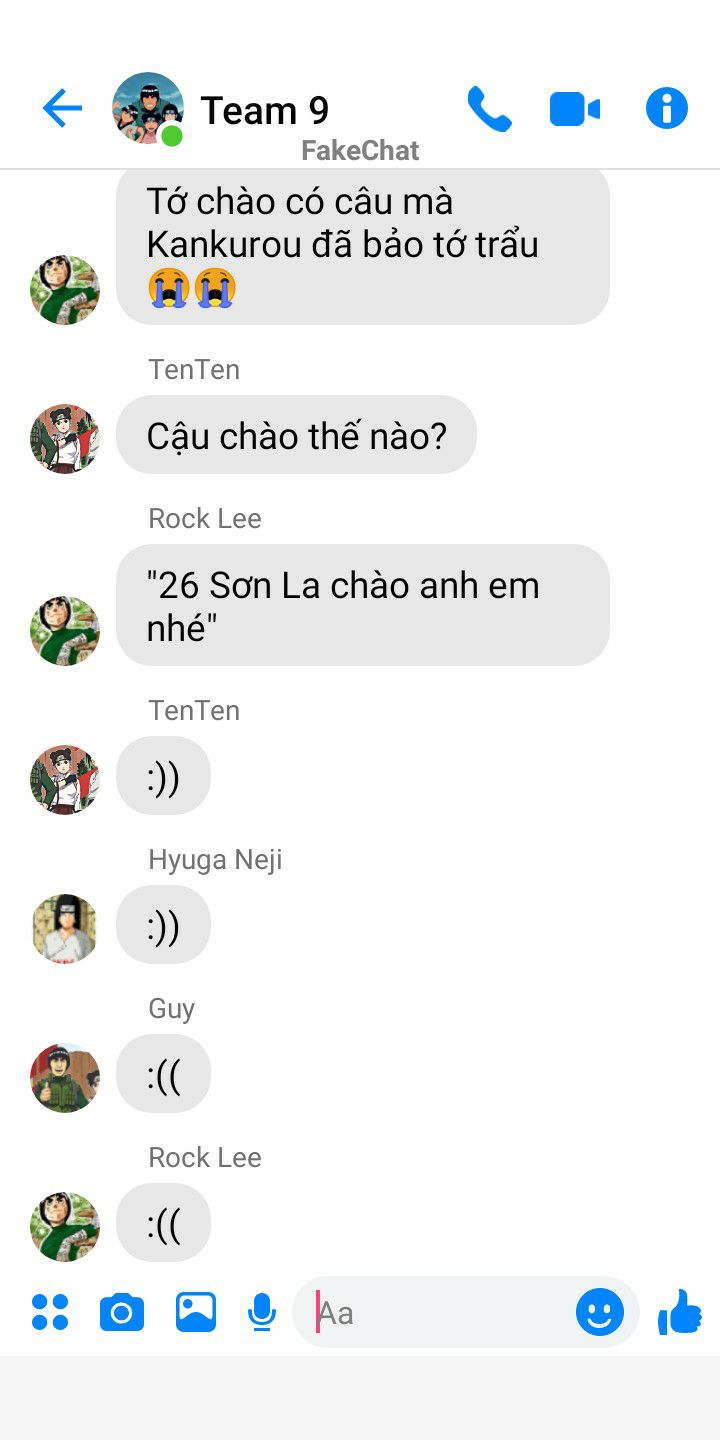Send a thumbs-up like
720x1440 pixels.
click(x=680, y=1312)
